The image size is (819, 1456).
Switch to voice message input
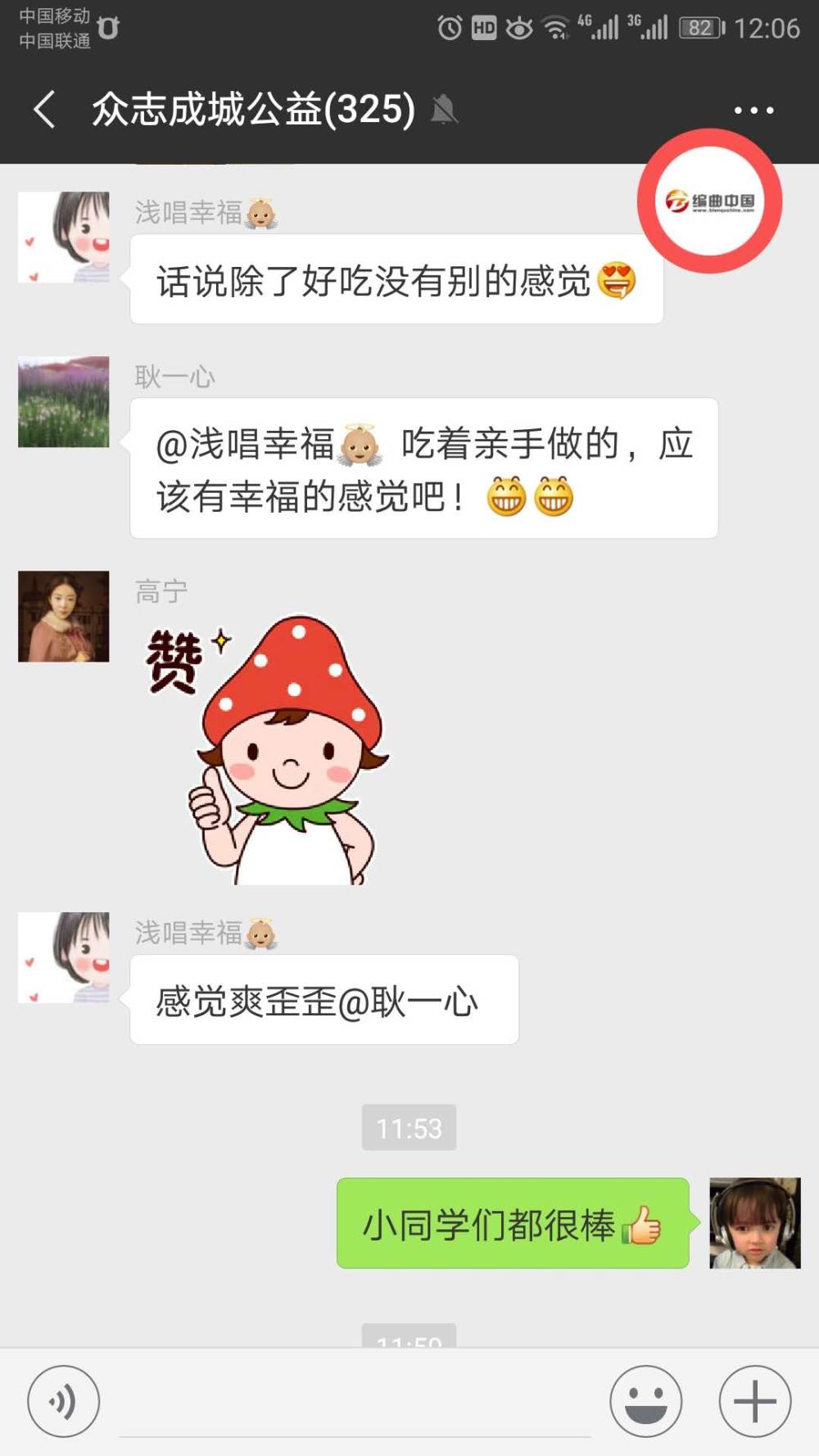64,1401
